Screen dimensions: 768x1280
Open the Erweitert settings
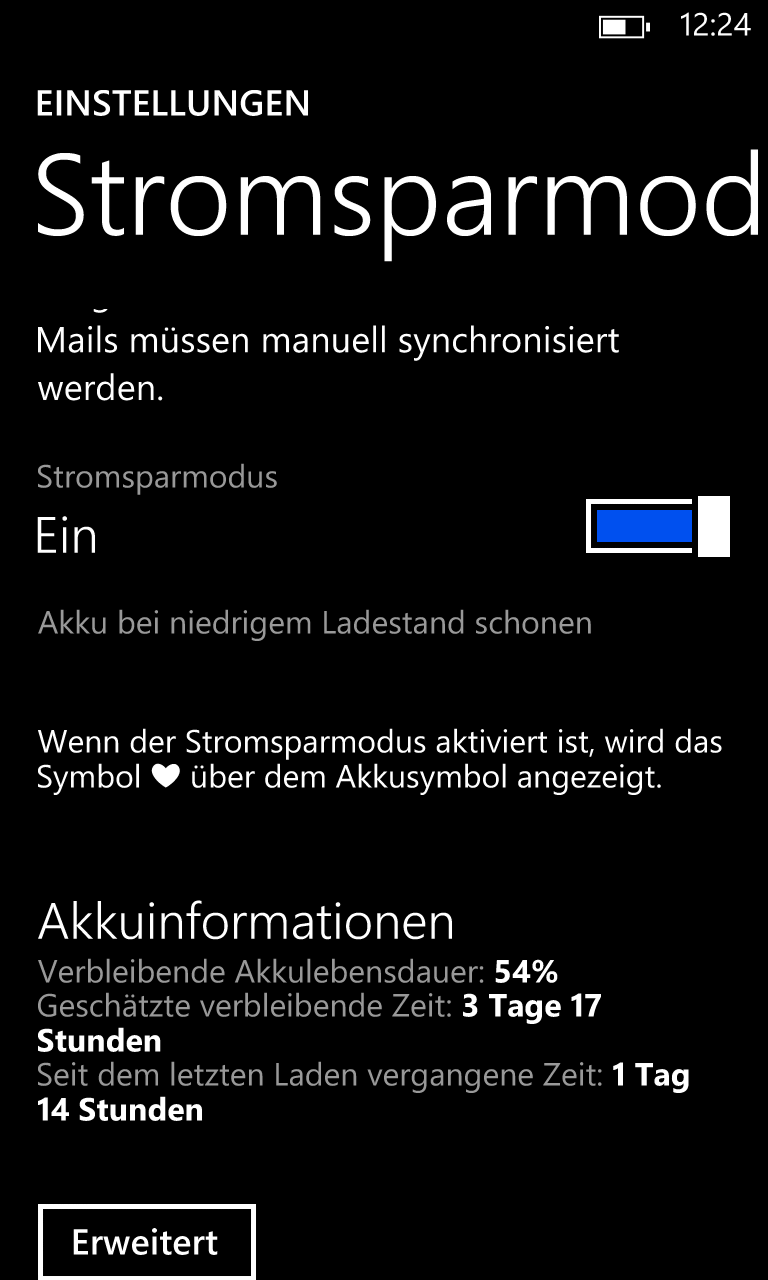click(x=146, y=1243)
